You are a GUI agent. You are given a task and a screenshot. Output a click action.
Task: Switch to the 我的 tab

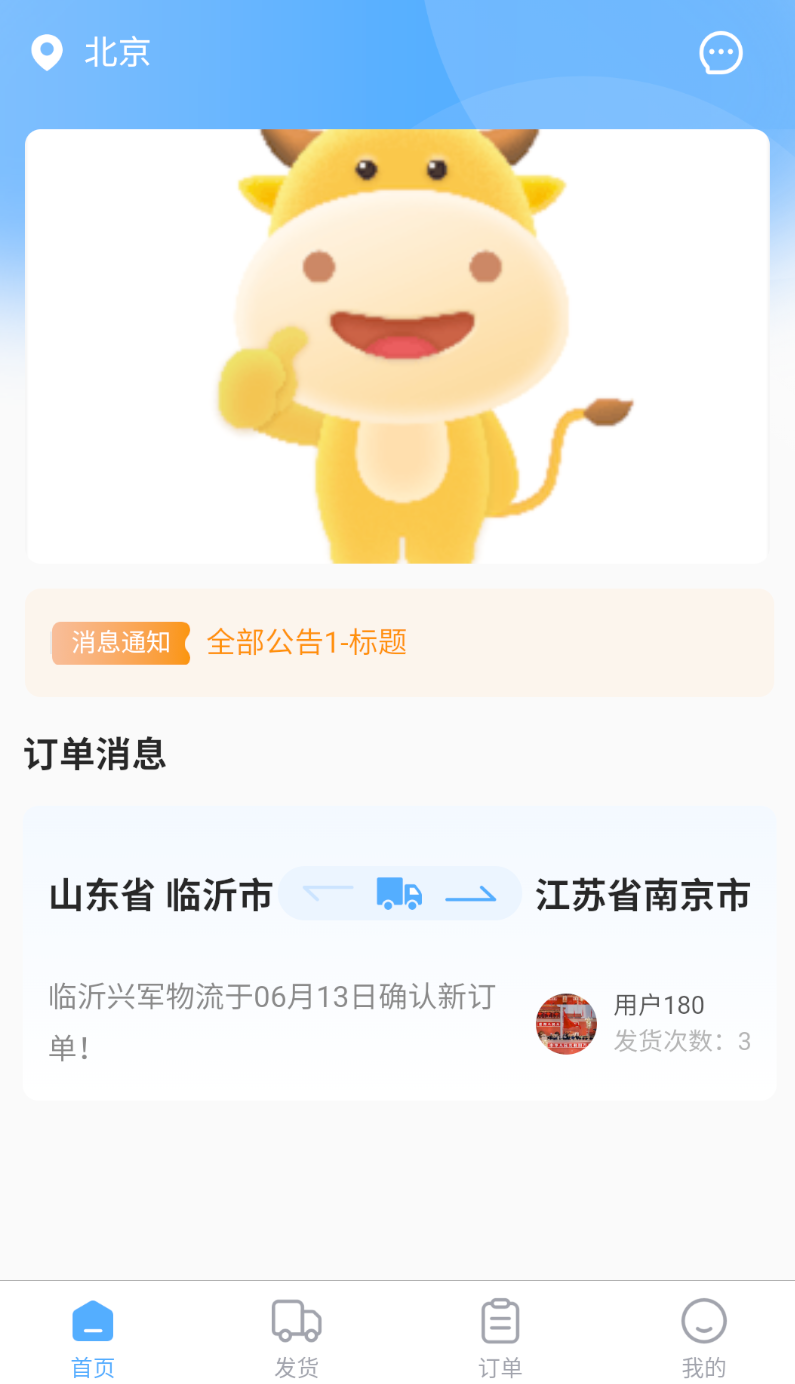coord(703,1337)
